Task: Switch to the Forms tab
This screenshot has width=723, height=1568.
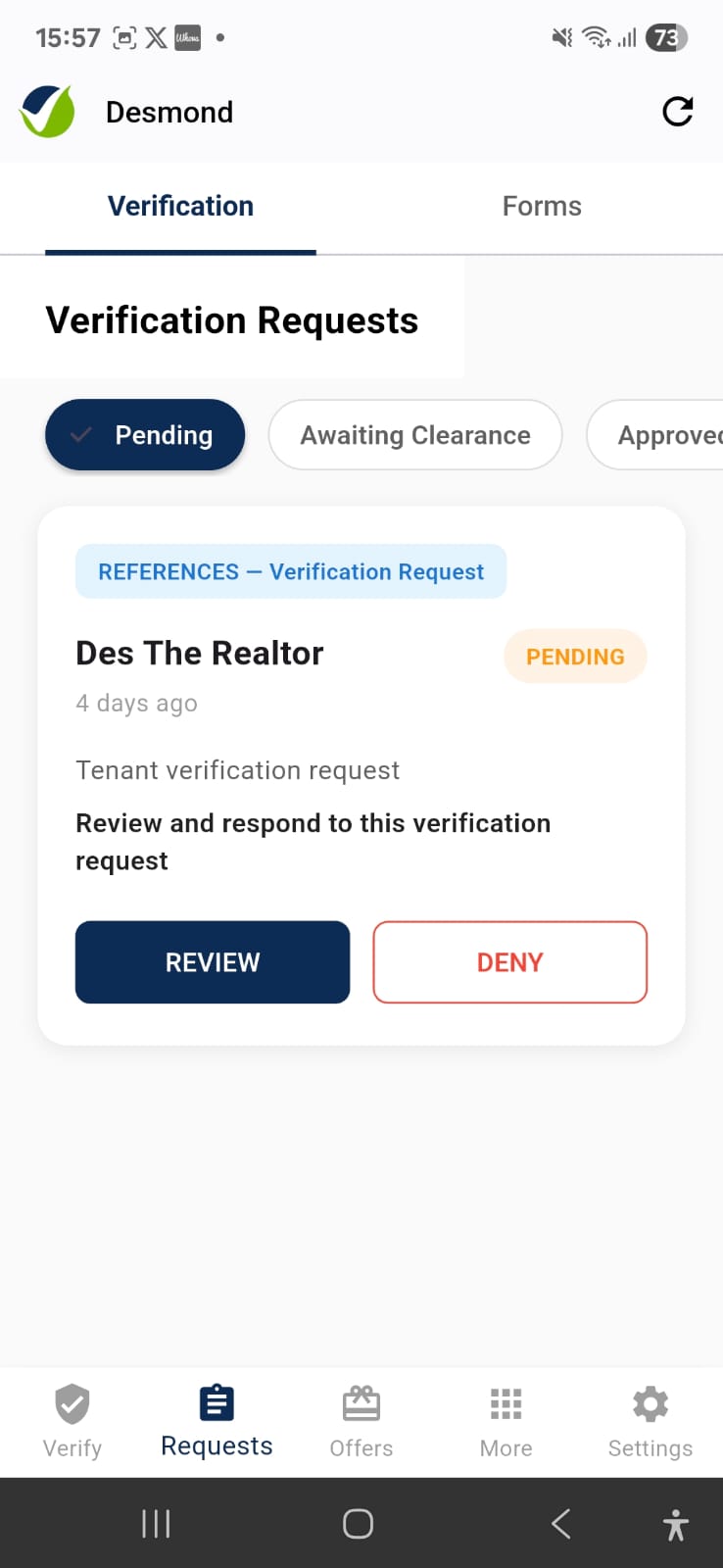Action: pyautogui.click(x=541, y=206)
